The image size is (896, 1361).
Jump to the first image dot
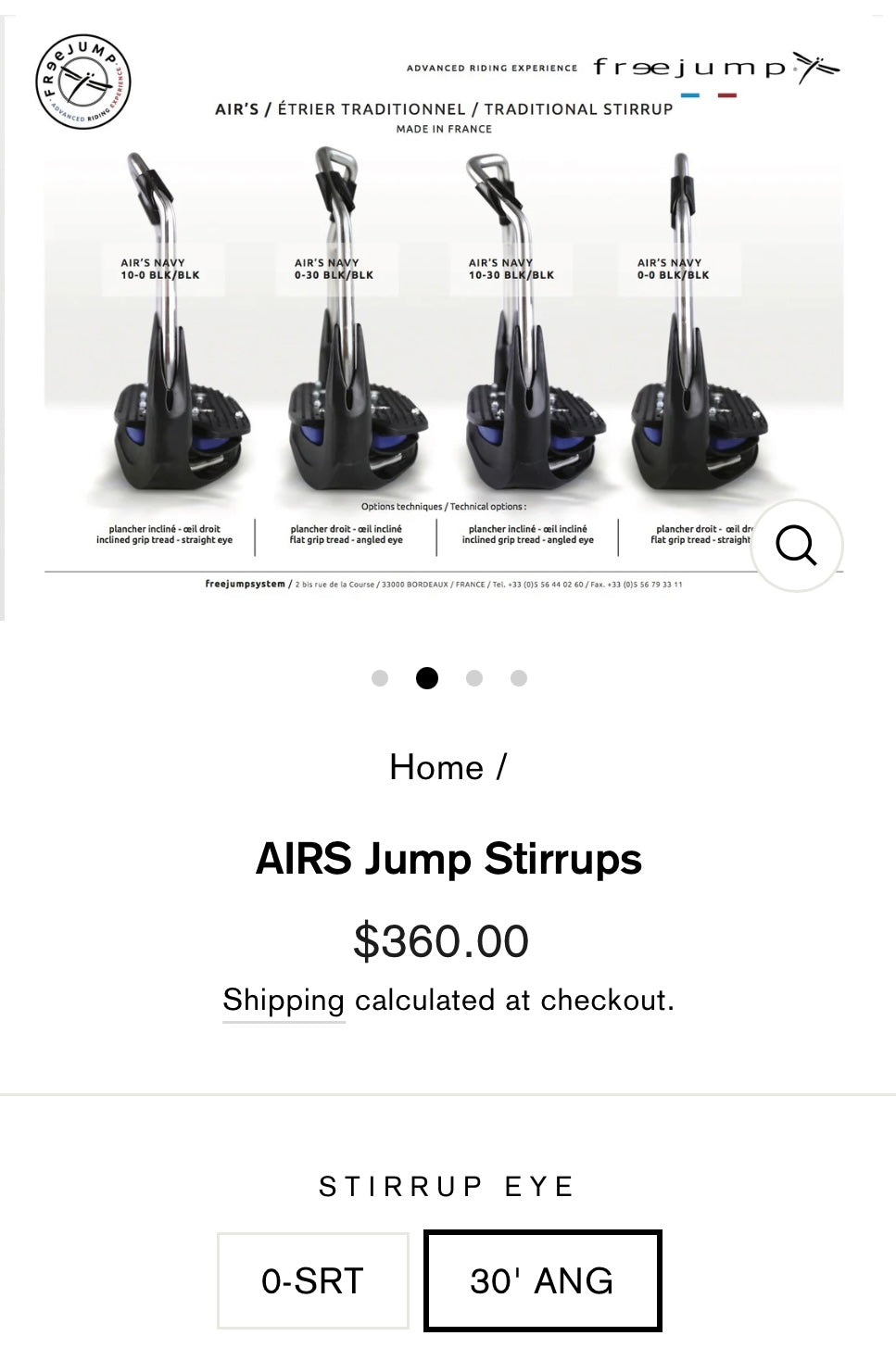click(x=380, y=678)
